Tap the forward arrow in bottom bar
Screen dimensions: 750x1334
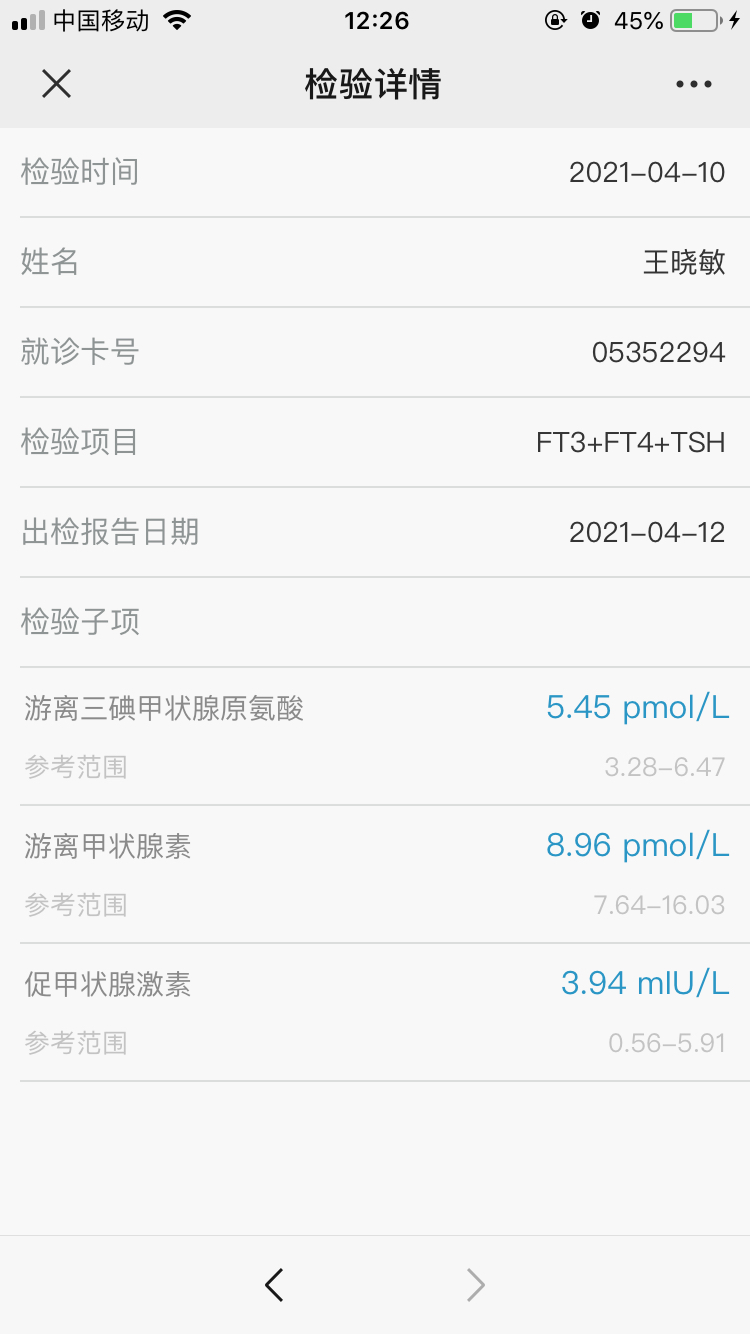coord(476,1284)
